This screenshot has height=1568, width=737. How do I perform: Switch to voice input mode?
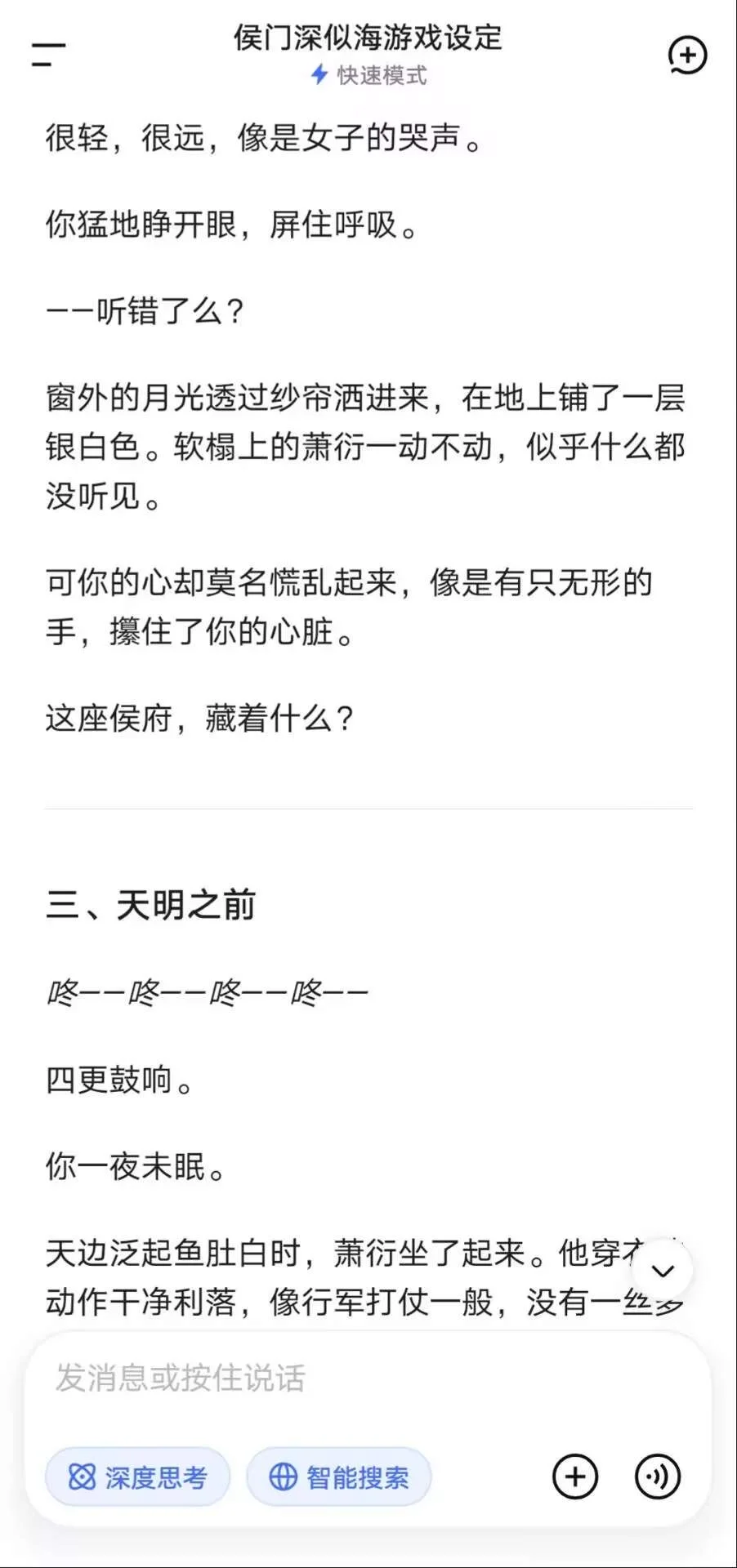tap(658, 1477)
